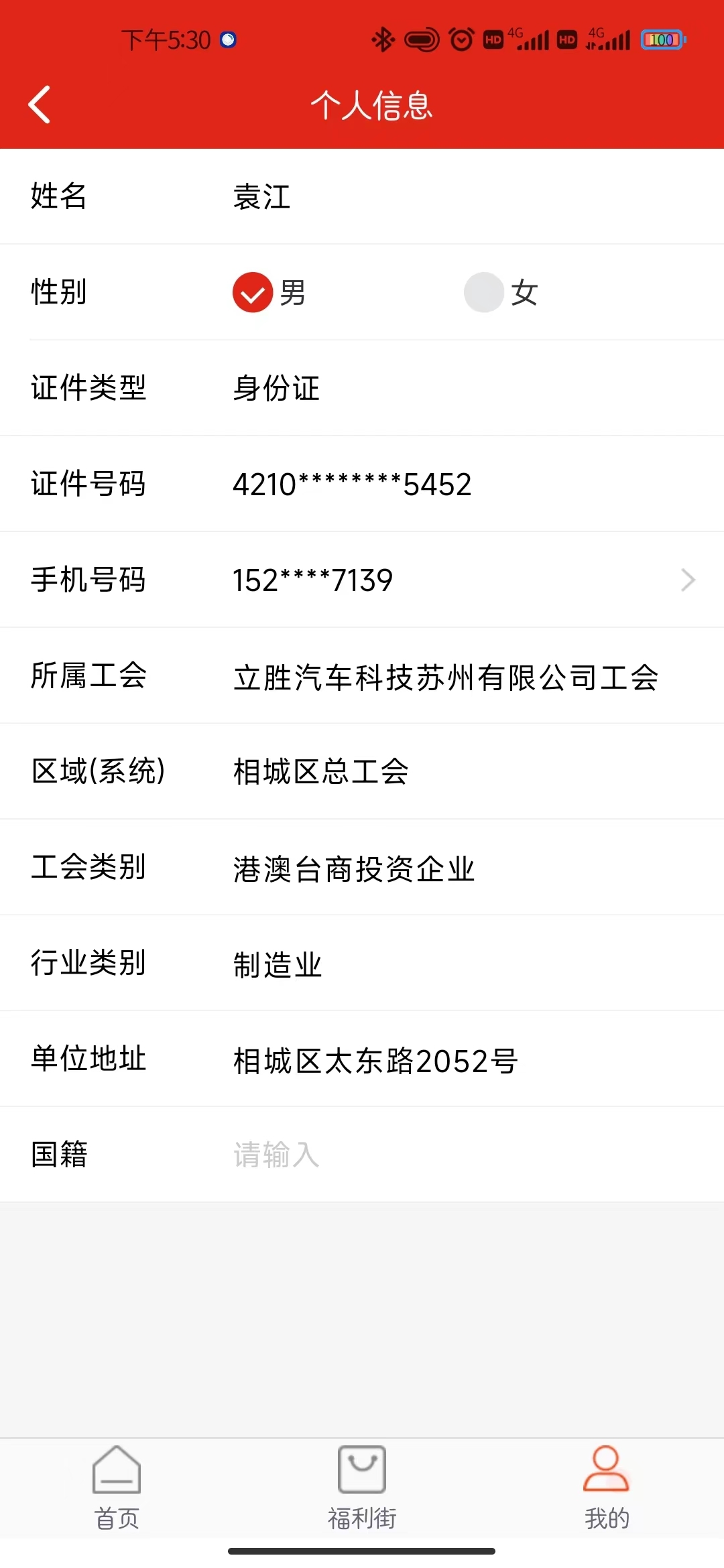Image resolution: width=724 pixels, height=1568 pixels.
Task: Select the 男 gender radio button
Action: [x=253, y=292]
